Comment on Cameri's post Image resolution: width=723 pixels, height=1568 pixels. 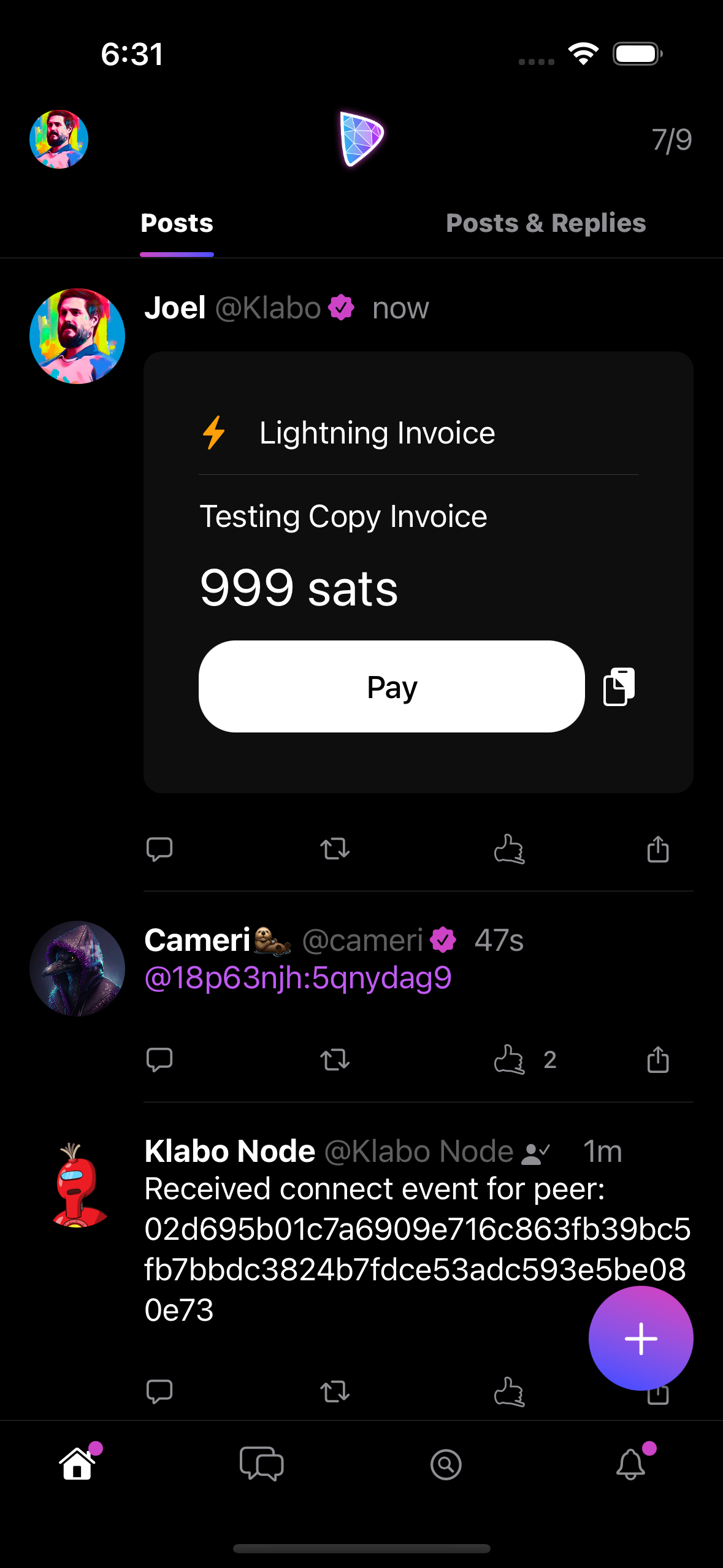coord(159,1059)
